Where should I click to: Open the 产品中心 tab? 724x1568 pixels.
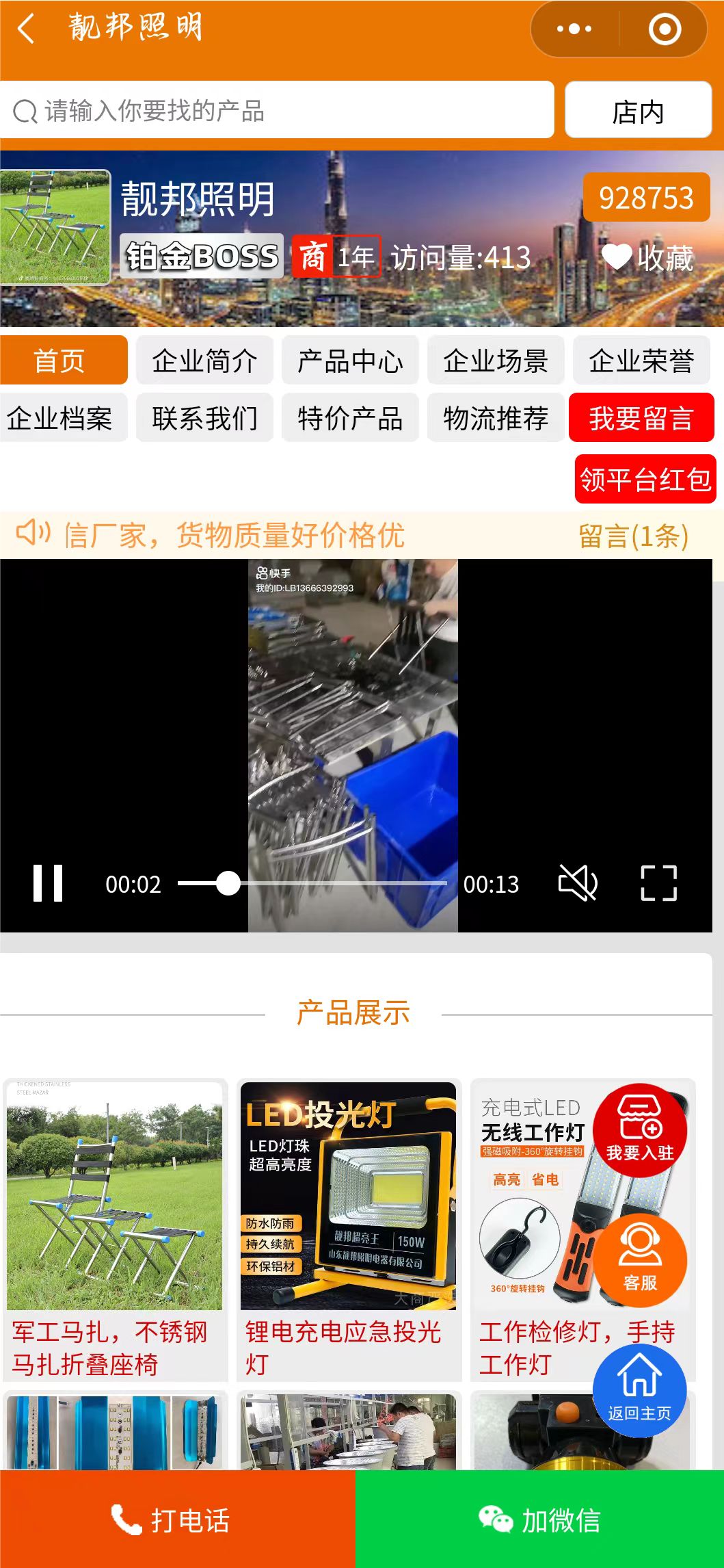click(x=350, y=361)
